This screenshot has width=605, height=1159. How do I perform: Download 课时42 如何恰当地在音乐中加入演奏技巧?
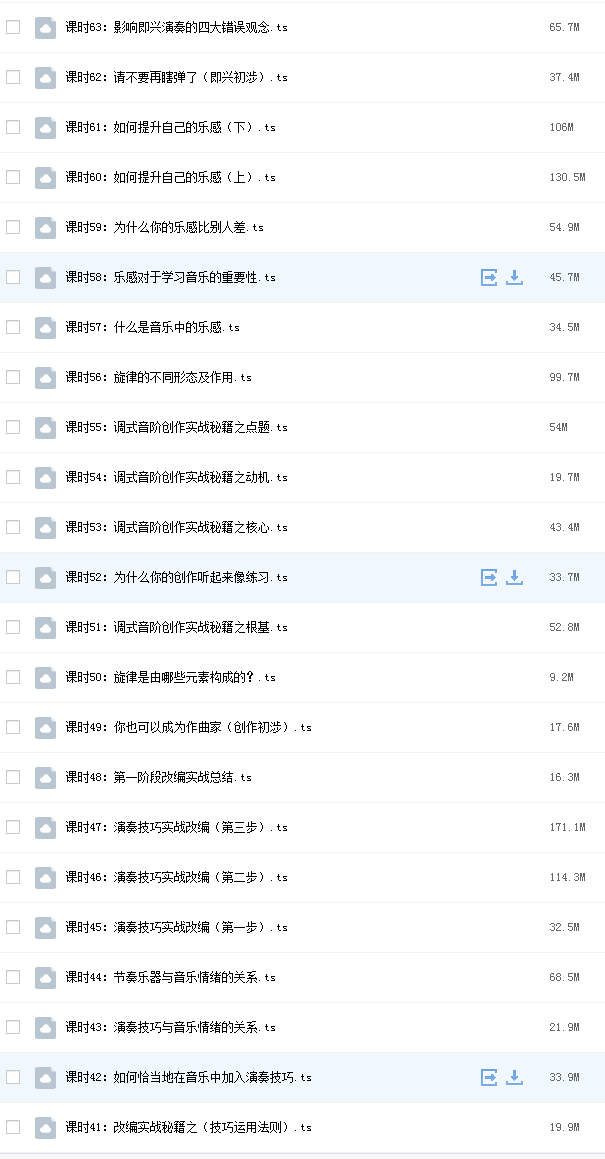click(x=514, y=1077)
